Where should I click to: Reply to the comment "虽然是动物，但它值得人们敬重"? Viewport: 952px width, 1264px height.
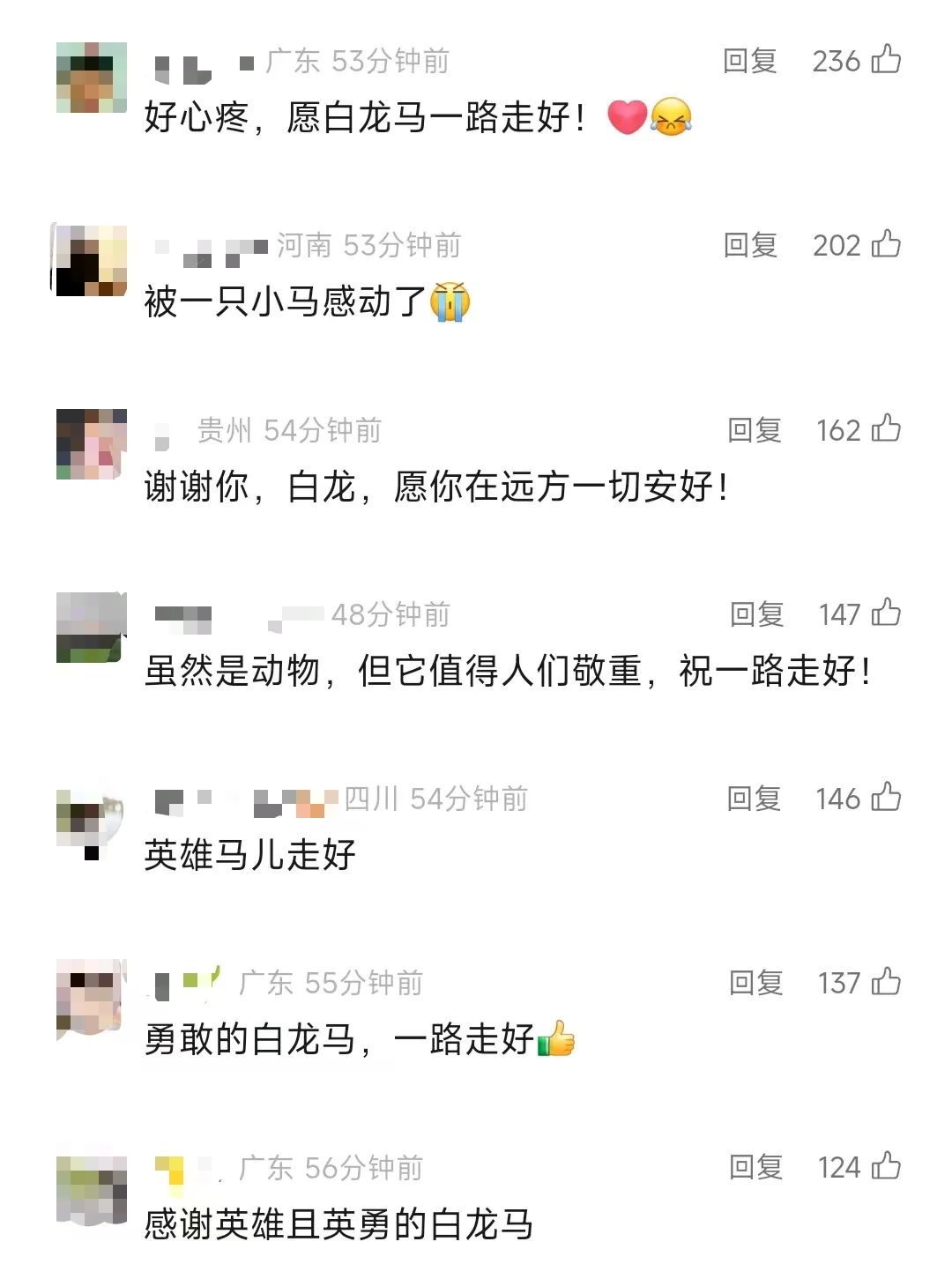click(x=756, y=614)
